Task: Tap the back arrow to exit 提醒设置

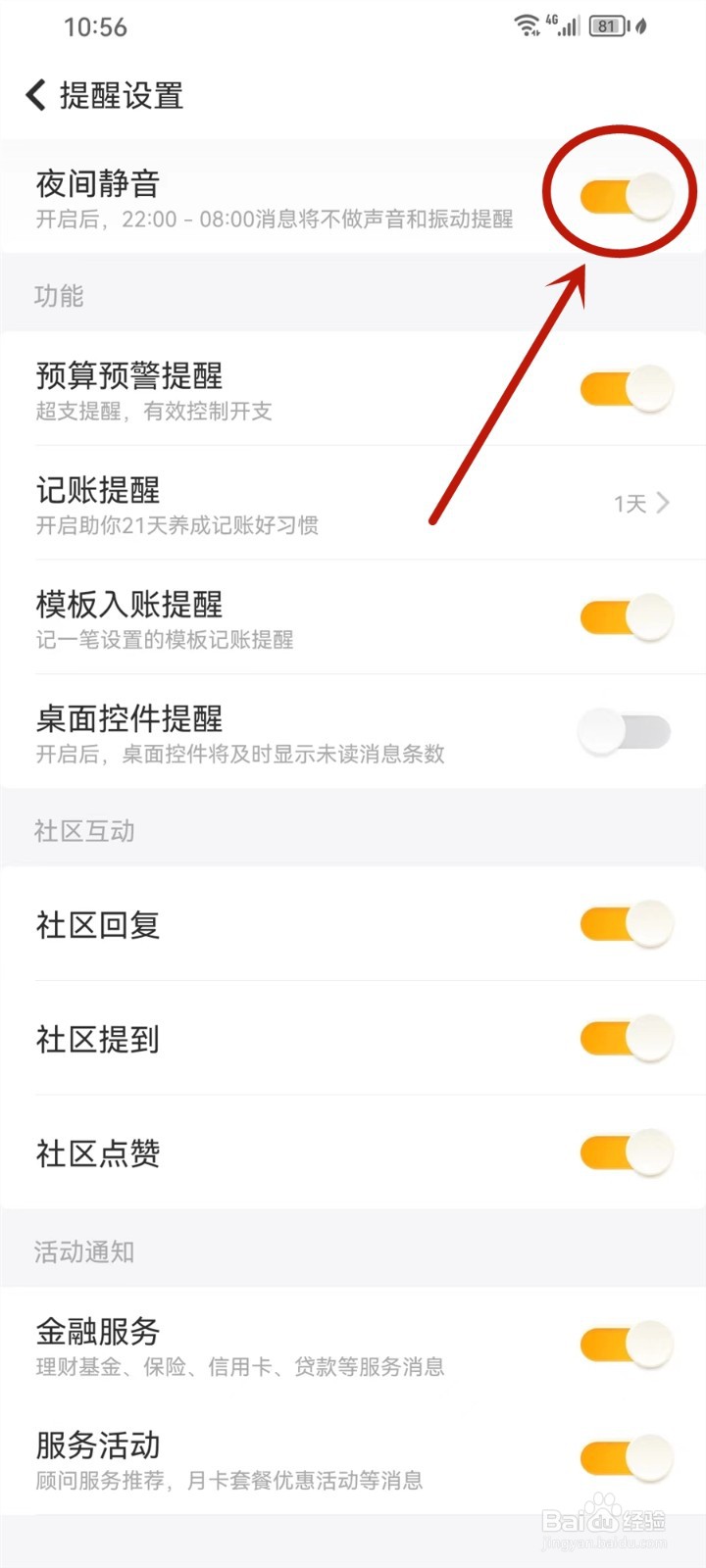Action: 33,95
